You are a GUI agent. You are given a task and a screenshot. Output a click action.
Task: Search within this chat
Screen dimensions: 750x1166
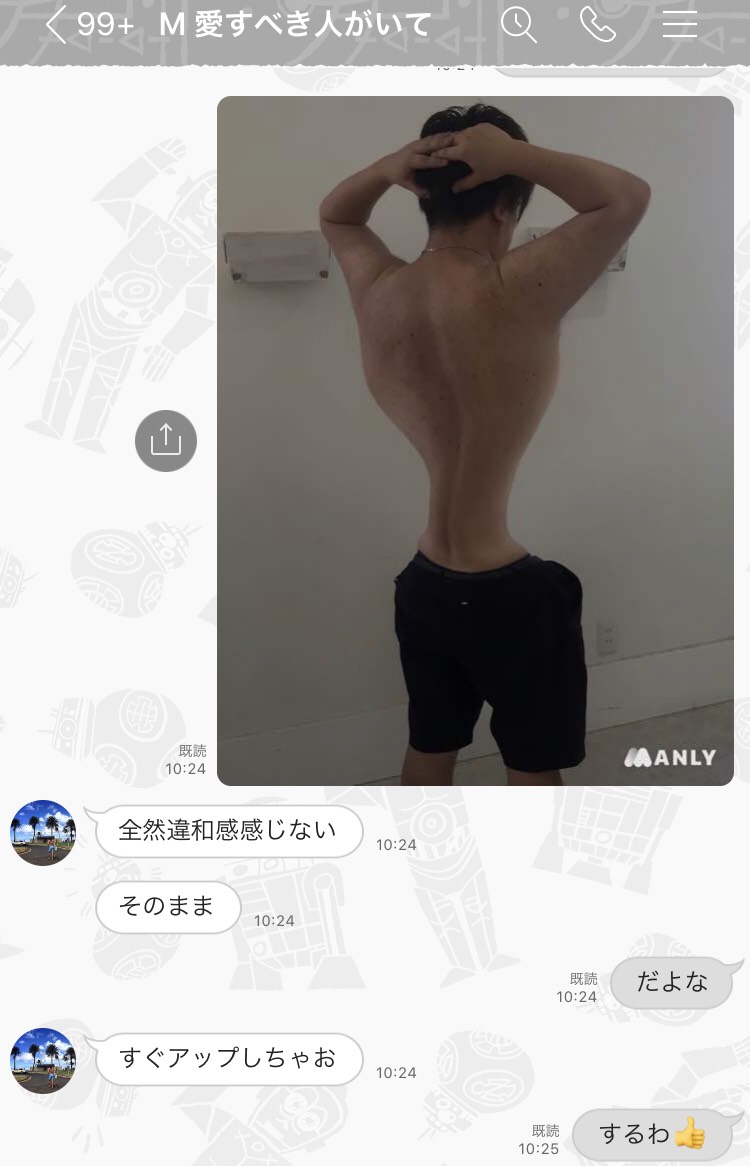[x=519, y=25]
